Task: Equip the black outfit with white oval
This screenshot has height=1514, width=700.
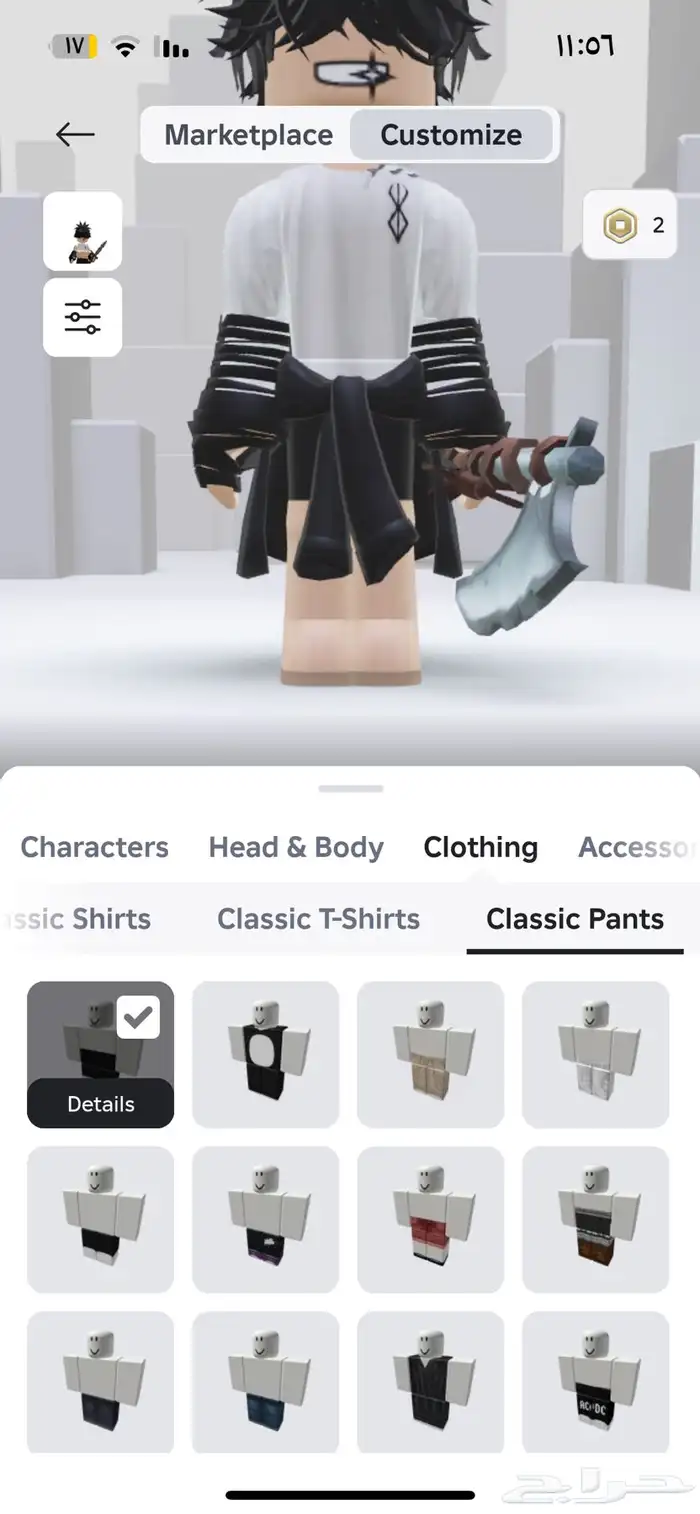Action: pos(265,1055)
